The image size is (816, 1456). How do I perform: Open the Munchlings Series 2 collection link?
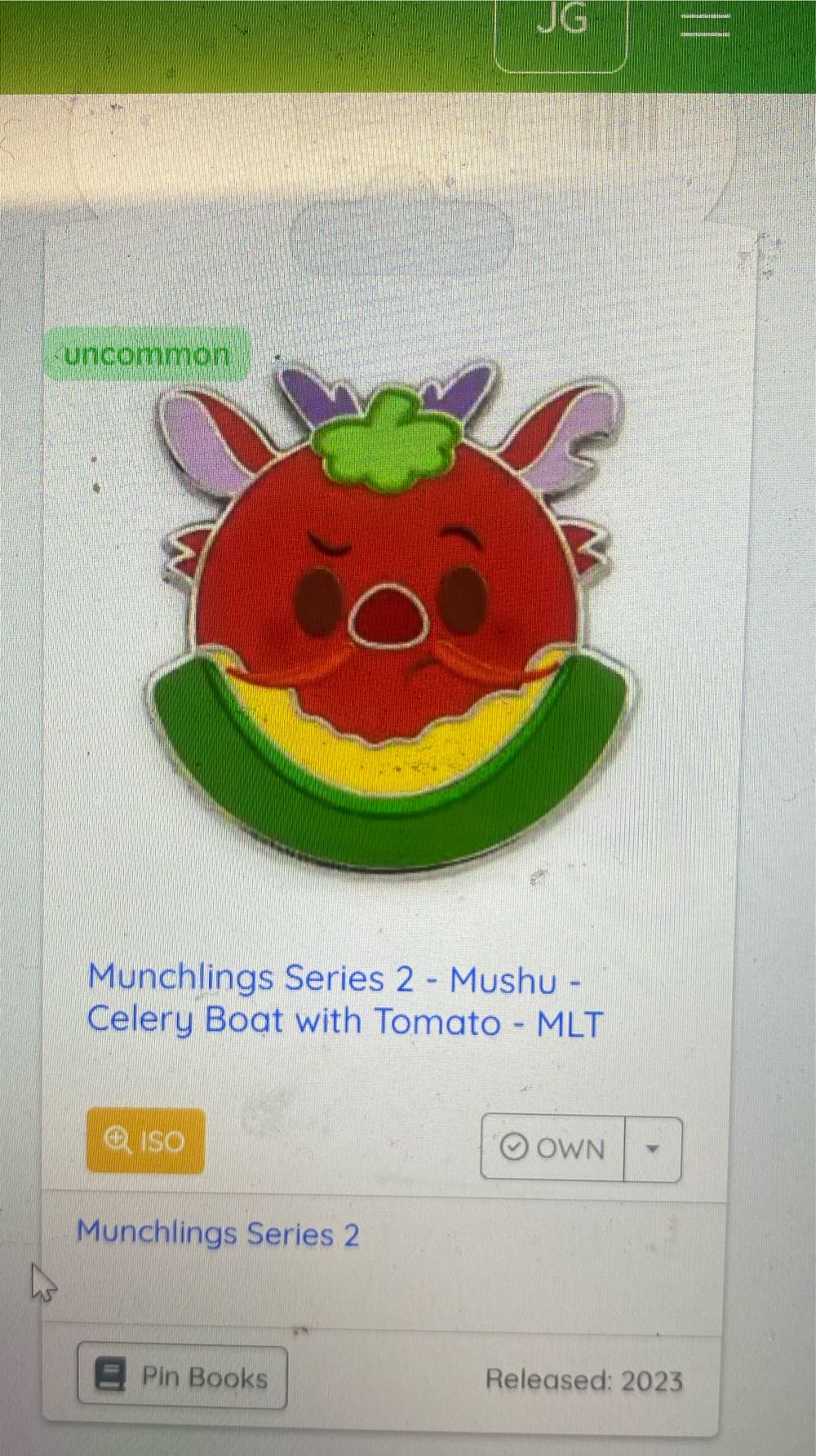tap(218, 1233)
